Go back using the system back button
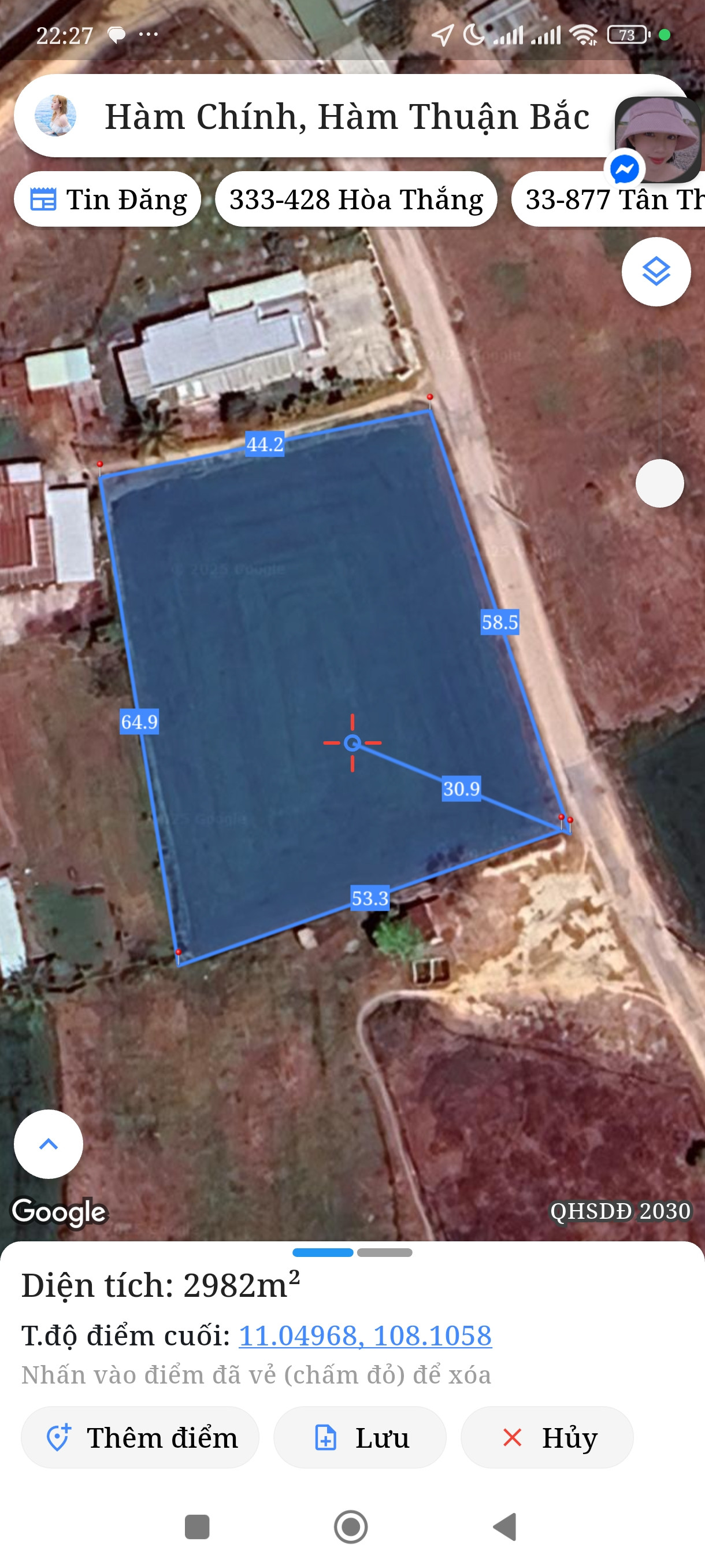Viewport: 705px width, 1568px height. coord(505,1526)
